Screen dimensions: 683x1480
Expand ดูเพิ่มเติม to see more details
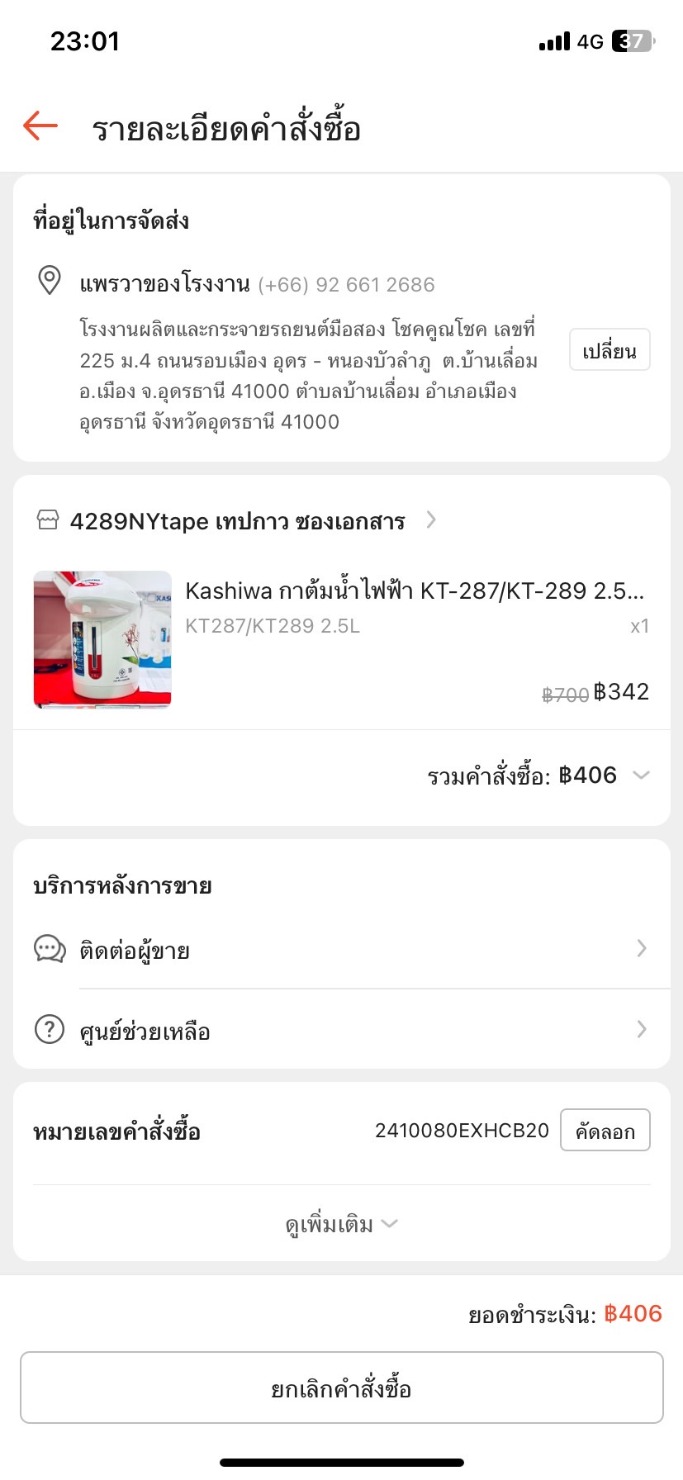(x=341, y=1224)
